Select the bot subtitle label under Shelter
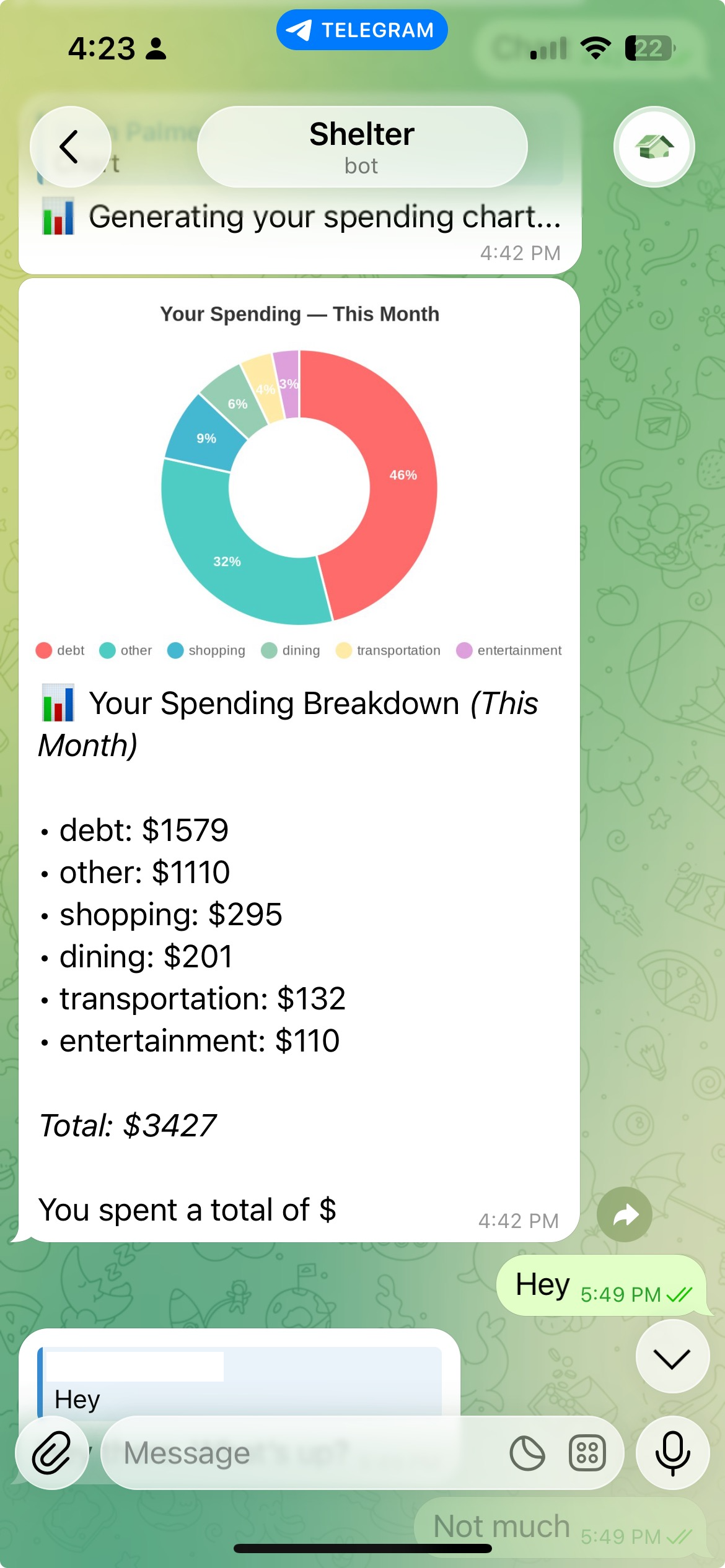The height and width of the screenshot is (1568, 725). tap(362, 165)
